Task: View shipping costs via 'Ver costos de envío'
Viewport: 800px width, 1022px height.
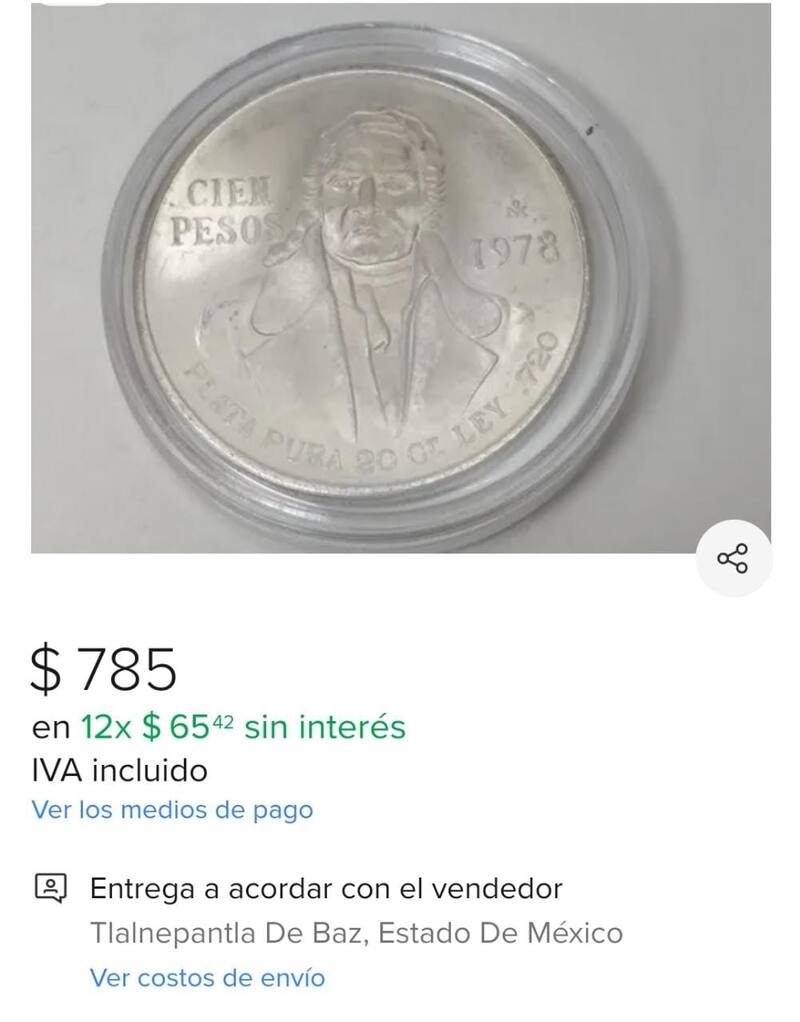Action: tap(207, 977)
